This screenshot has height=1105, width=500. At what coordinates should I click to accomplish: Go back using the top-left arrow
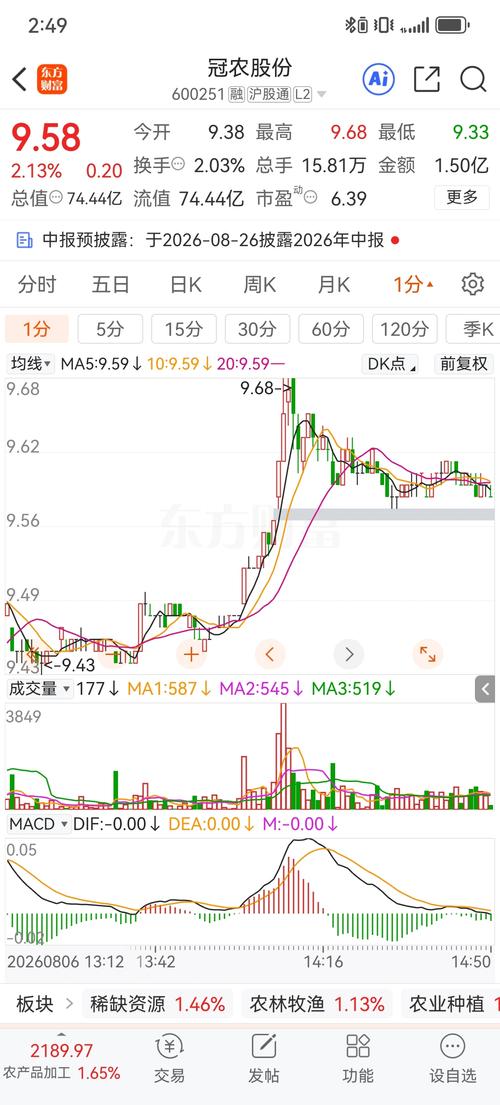[x=19, y=80]
